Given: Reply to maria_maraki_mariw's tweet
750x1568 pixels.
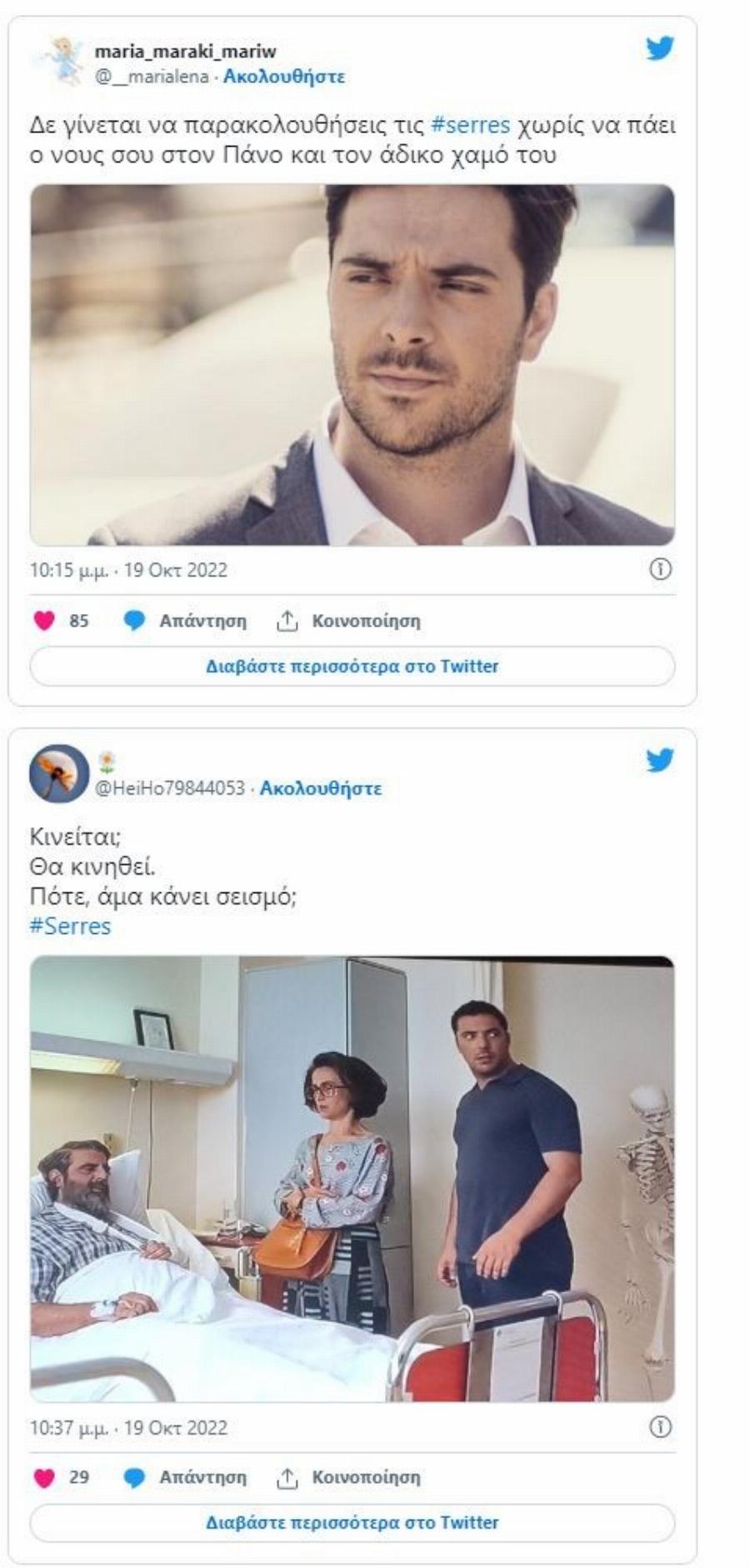Looking at the screenshot, I should click(x=187, y=621).
